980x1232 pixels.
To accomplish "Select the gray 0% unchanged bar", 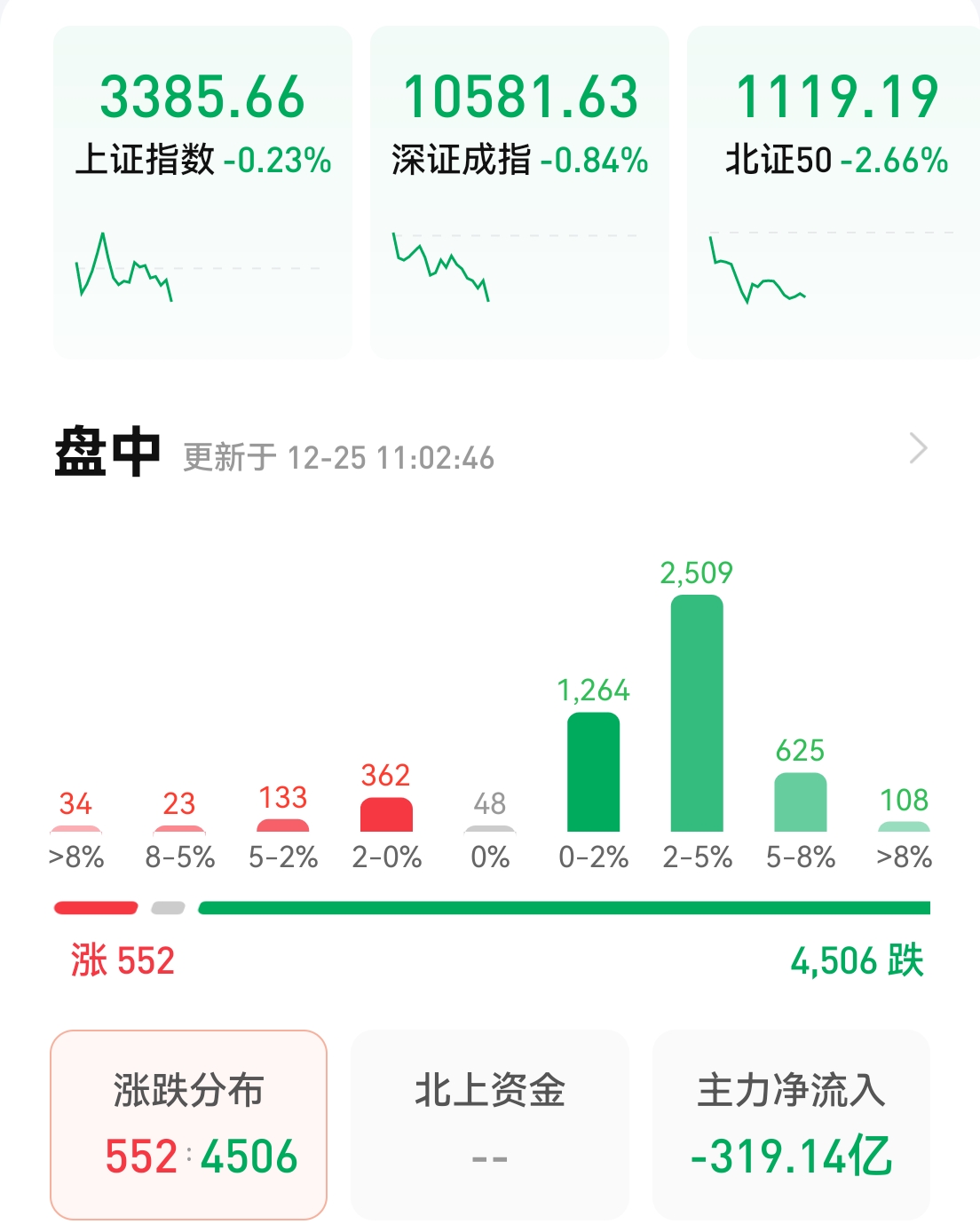I will click(489, 830).
